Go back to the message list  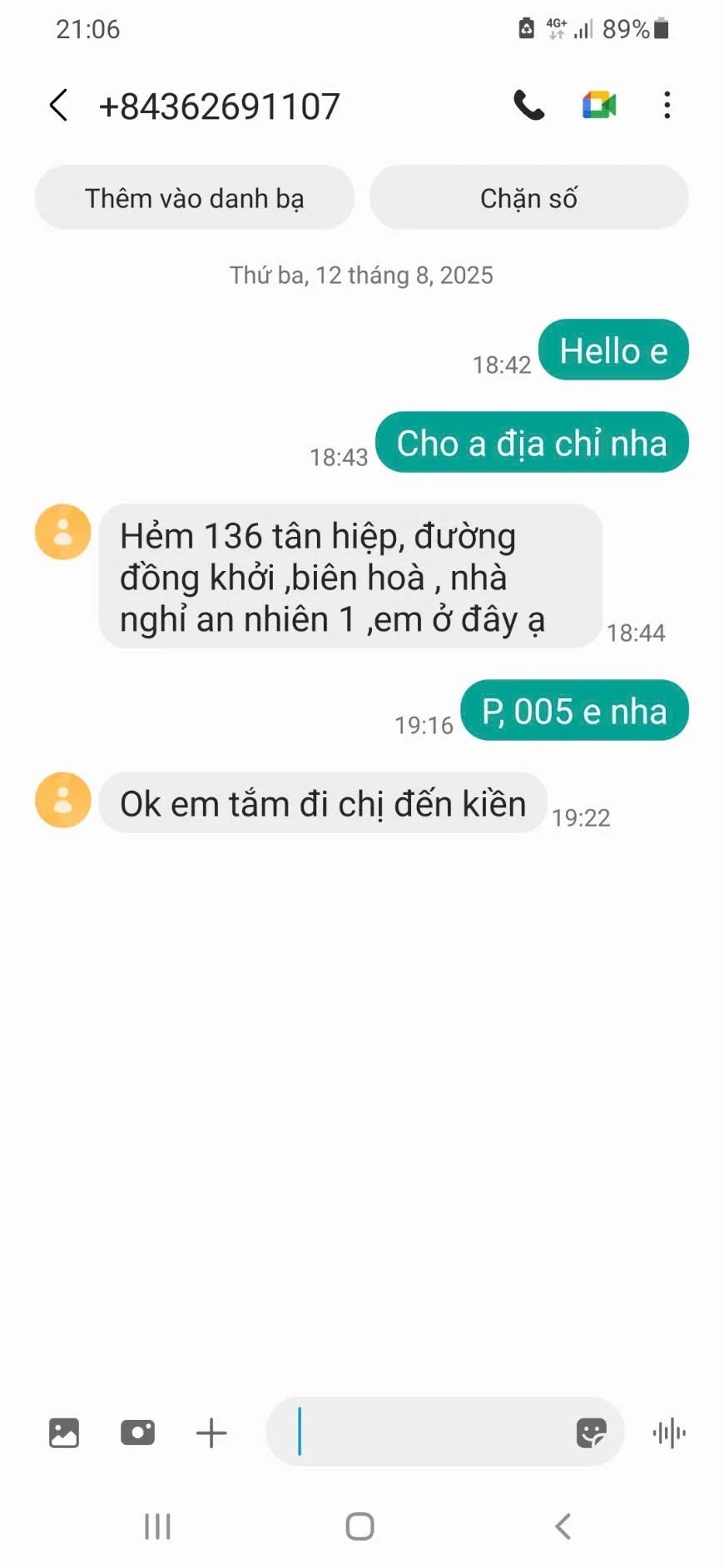coord(58,106)
